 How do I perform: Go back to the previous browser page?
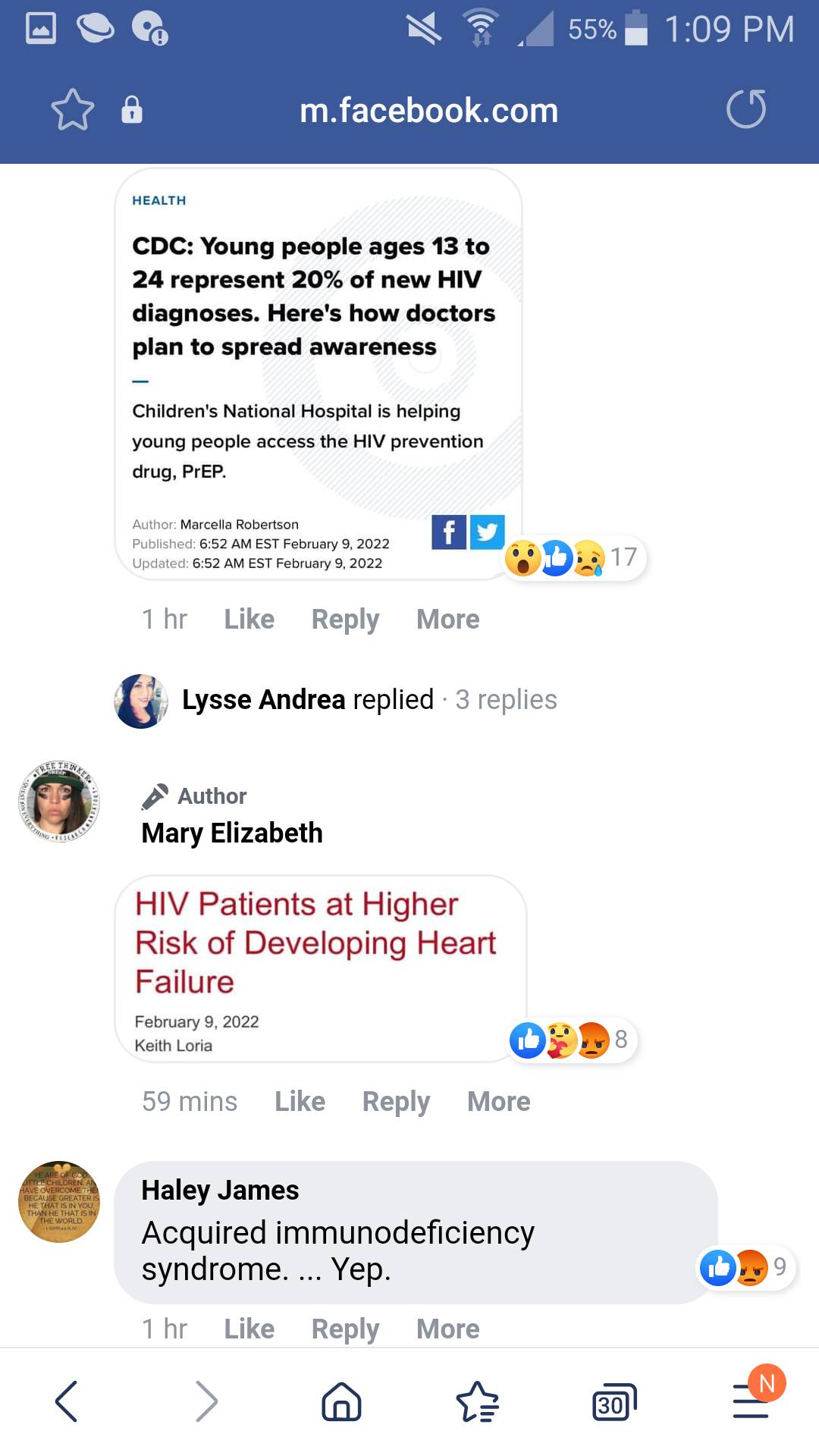pyautogui.click(x=67, y=1401)
